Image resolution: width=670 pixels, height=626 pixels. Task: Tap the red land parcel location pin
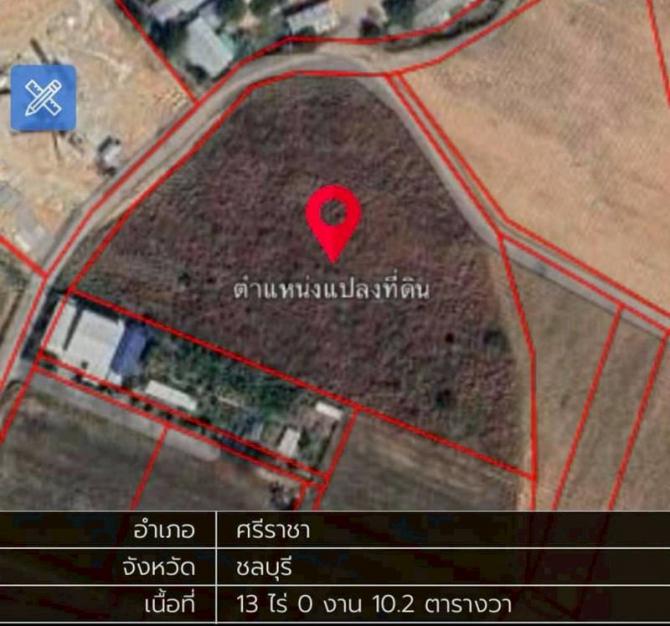click(x=336, y=217)
